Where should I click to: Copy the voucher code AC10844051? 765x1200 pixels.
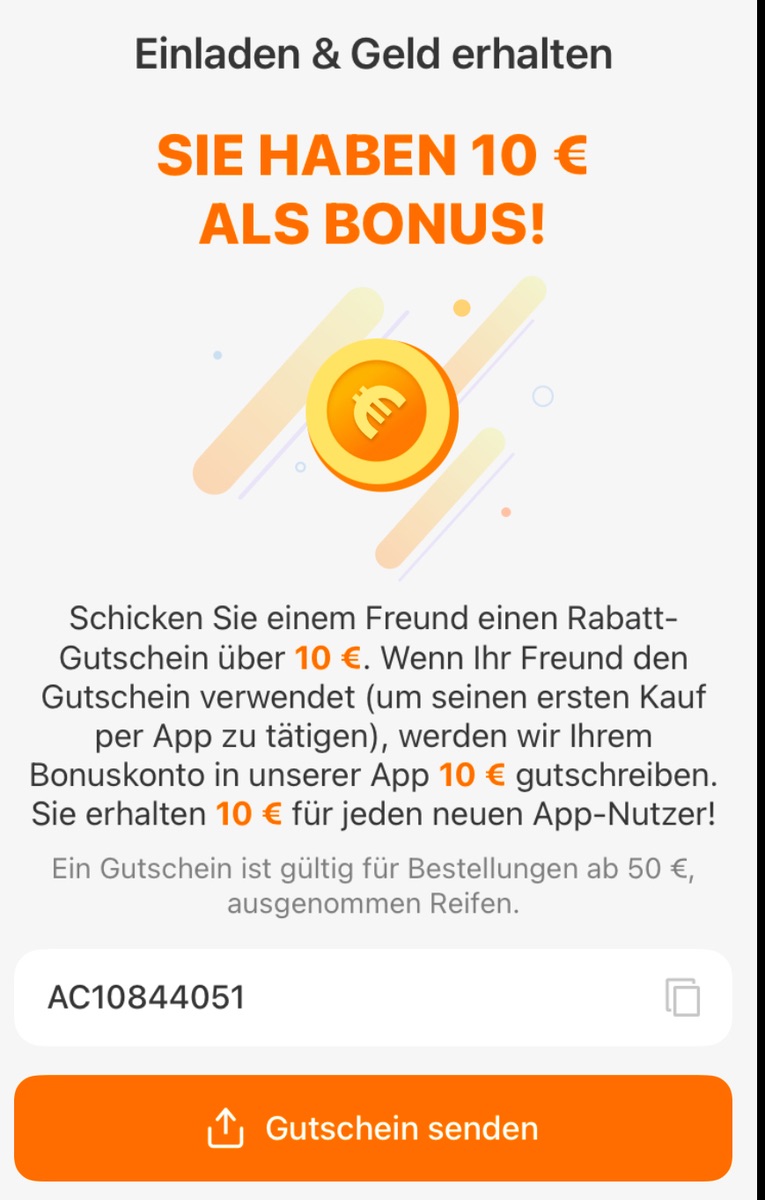click(x=682, y=997)
